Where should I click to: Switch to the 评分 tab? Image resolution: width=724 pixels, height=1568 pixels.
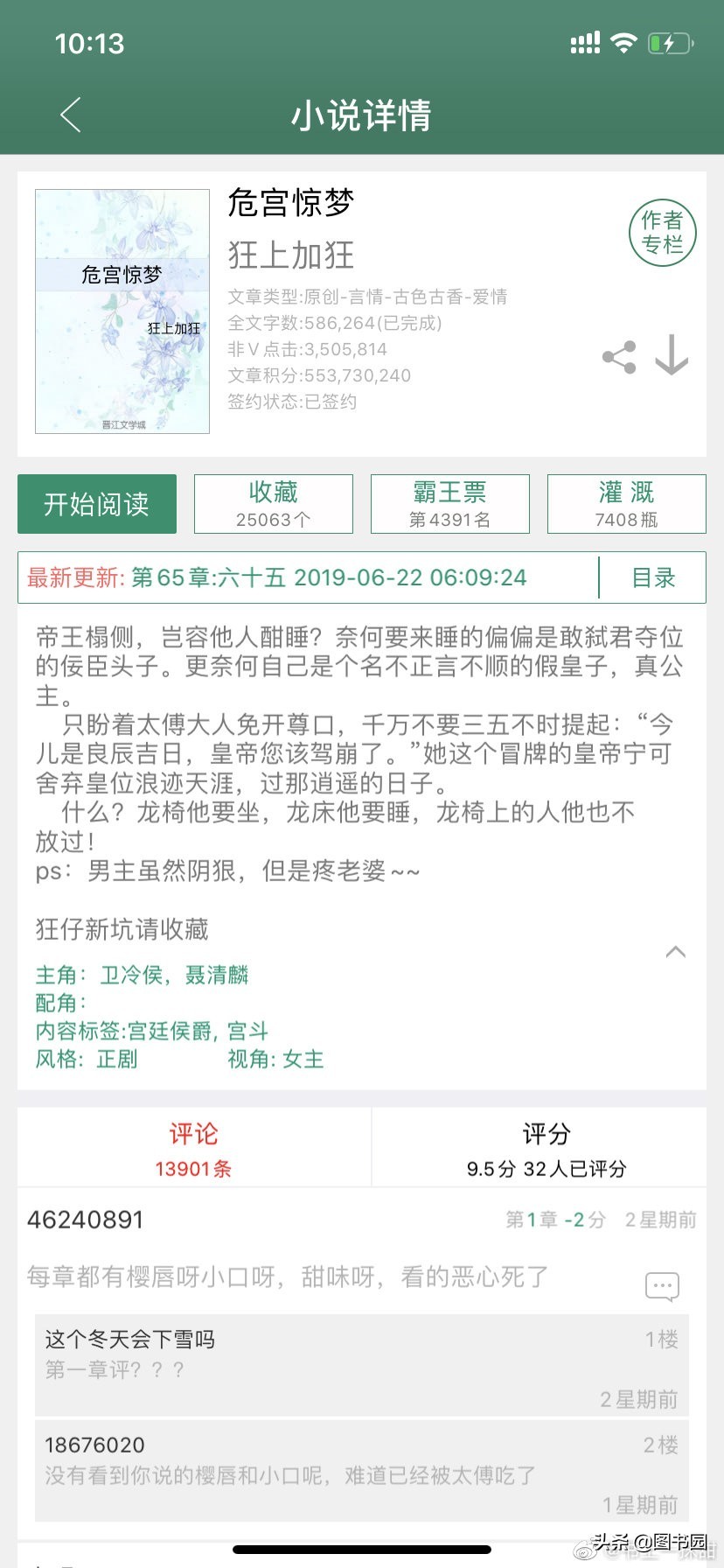click(x=546, y=1148)
